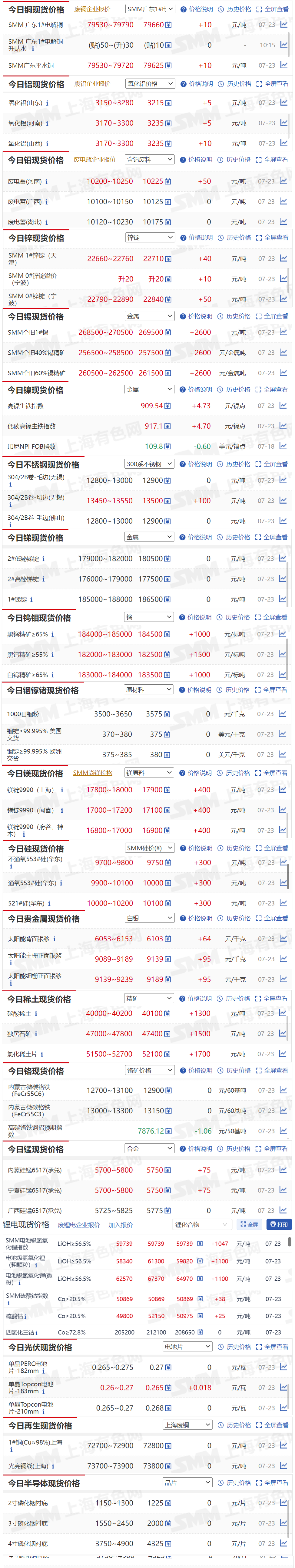Open the dropdown in 今日铜现货价格 section

pos(150,9)
